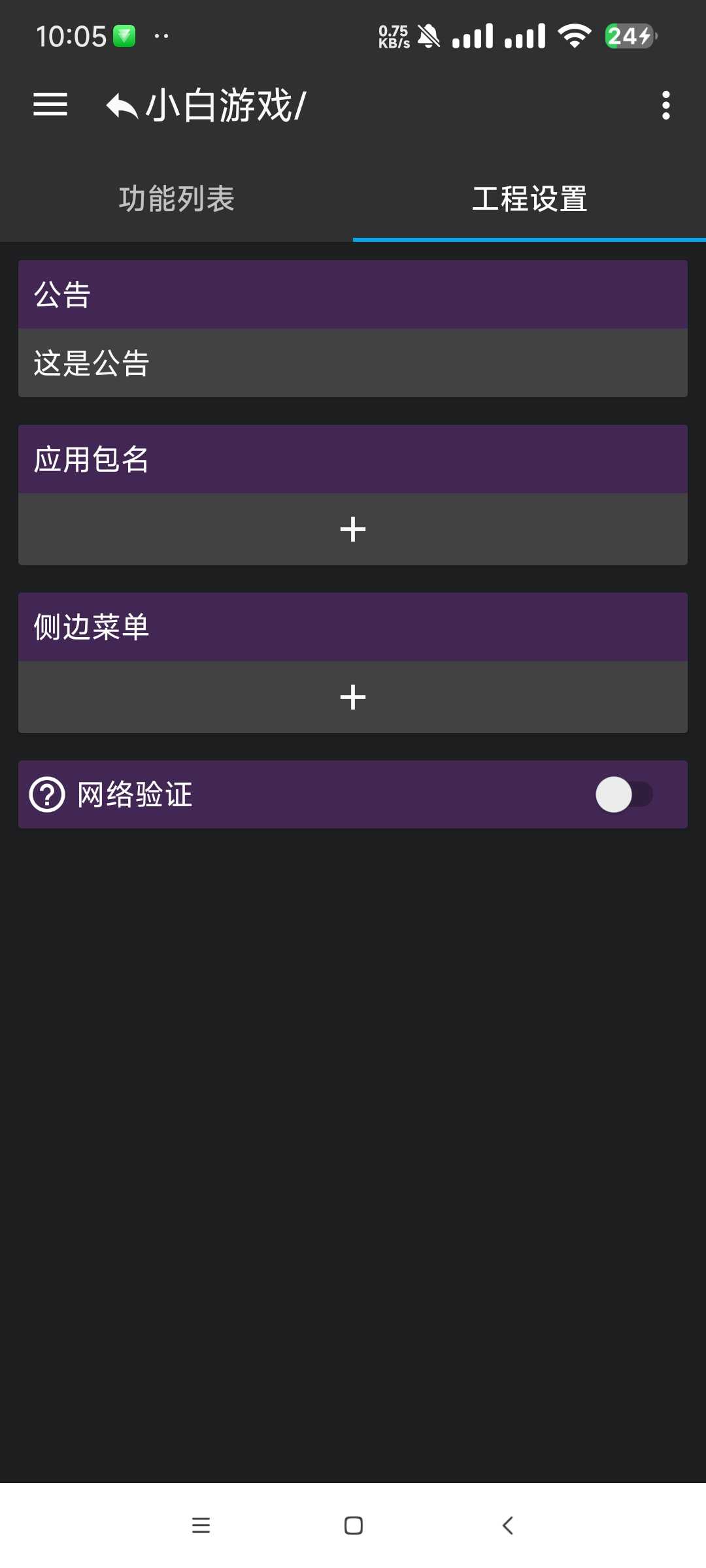Open the help icon beside 网络验证

coord(47,794)
